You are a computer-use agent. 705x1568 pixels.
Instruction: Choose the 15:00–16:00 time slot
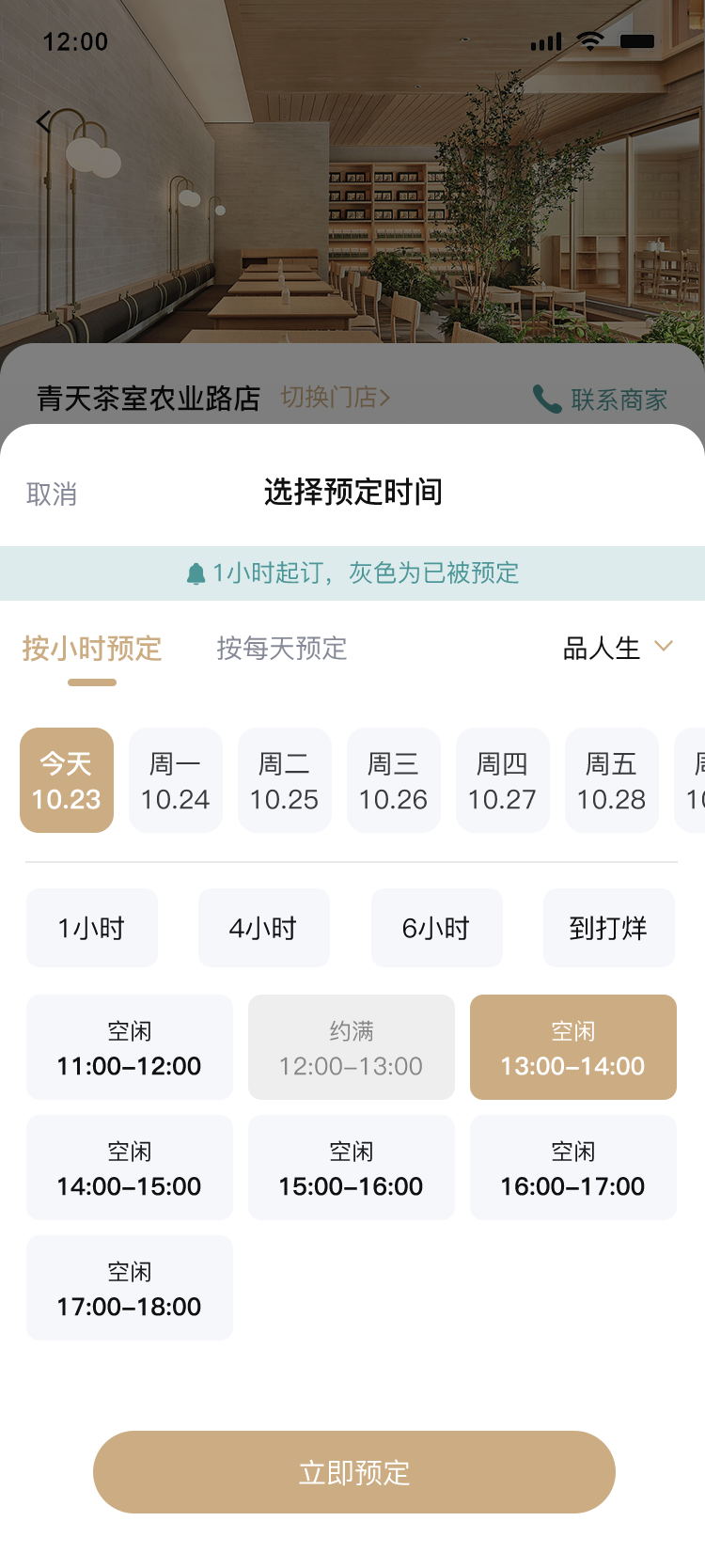352,1168
